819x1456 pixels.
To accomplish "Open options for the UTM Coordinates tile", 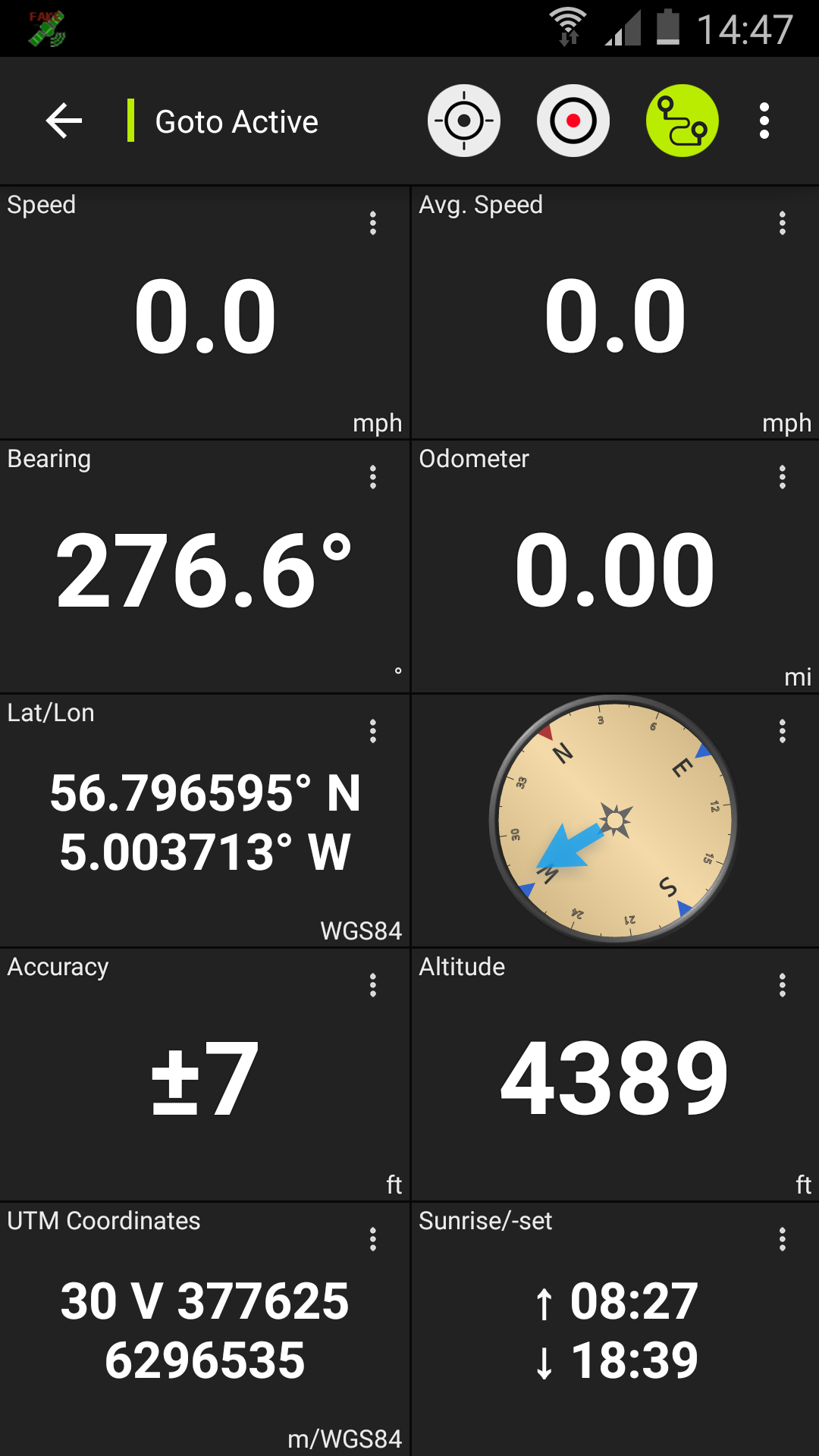I will [x=373, y=1239].
